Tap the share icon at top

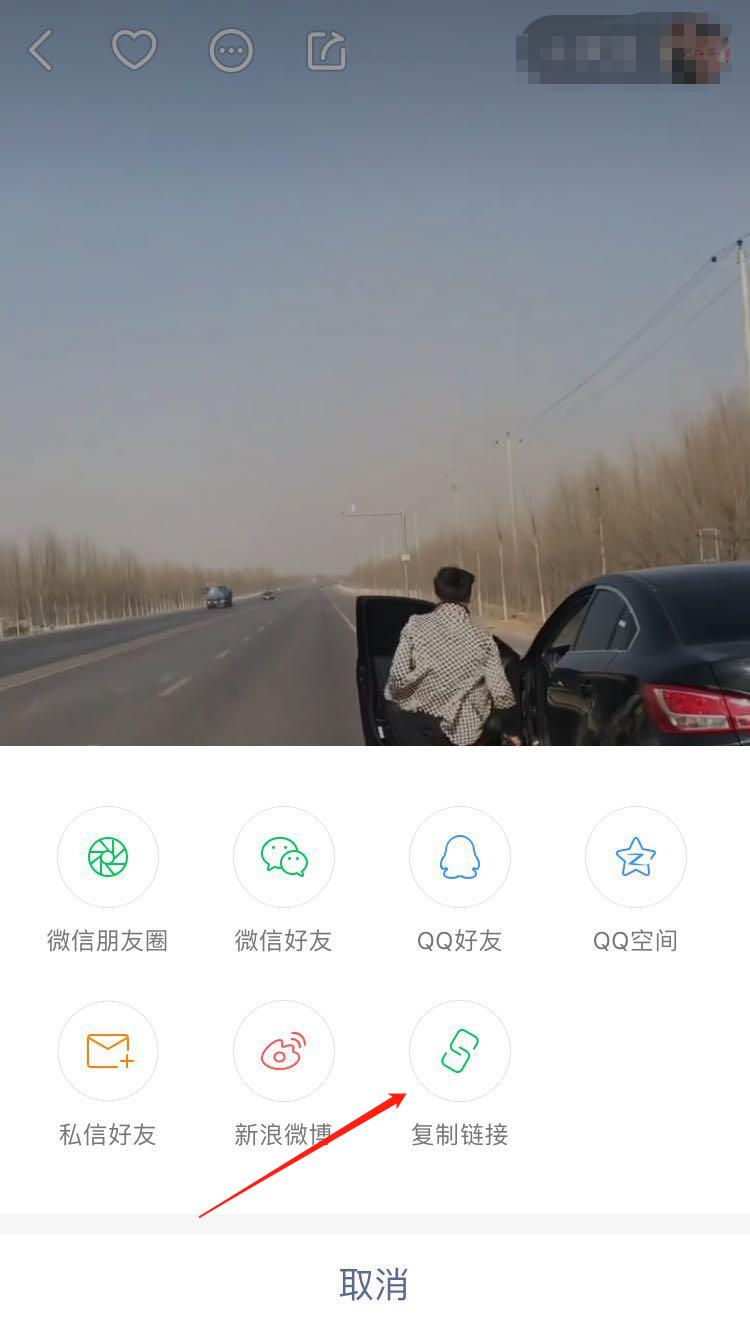(x=324, y=50)
